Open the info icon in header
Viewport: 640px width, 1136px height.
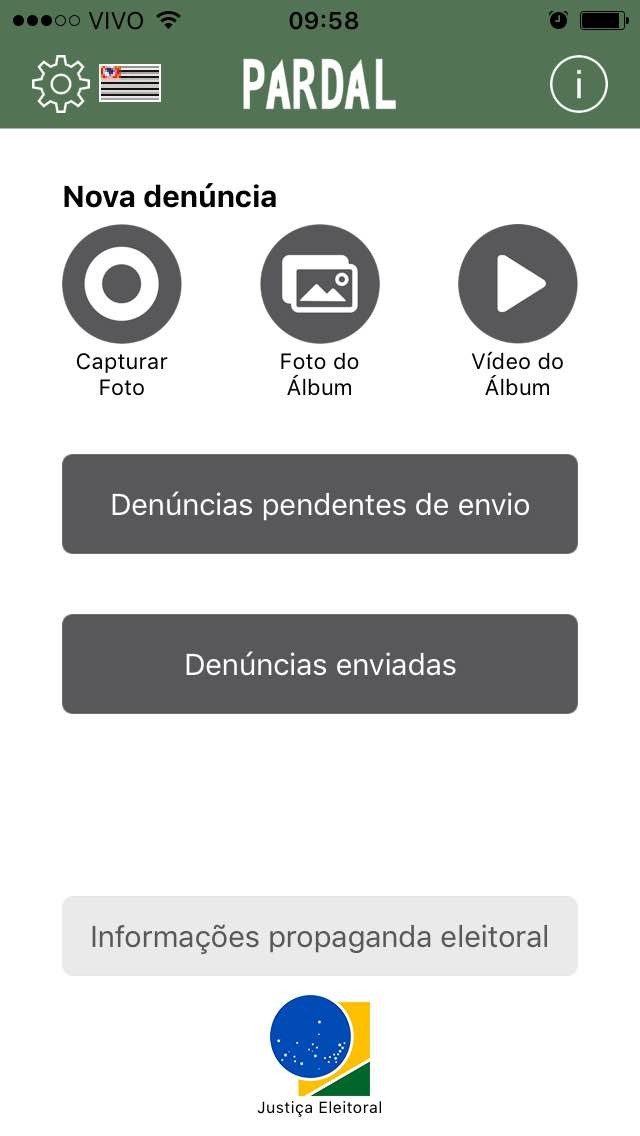[x=578, y=85]
